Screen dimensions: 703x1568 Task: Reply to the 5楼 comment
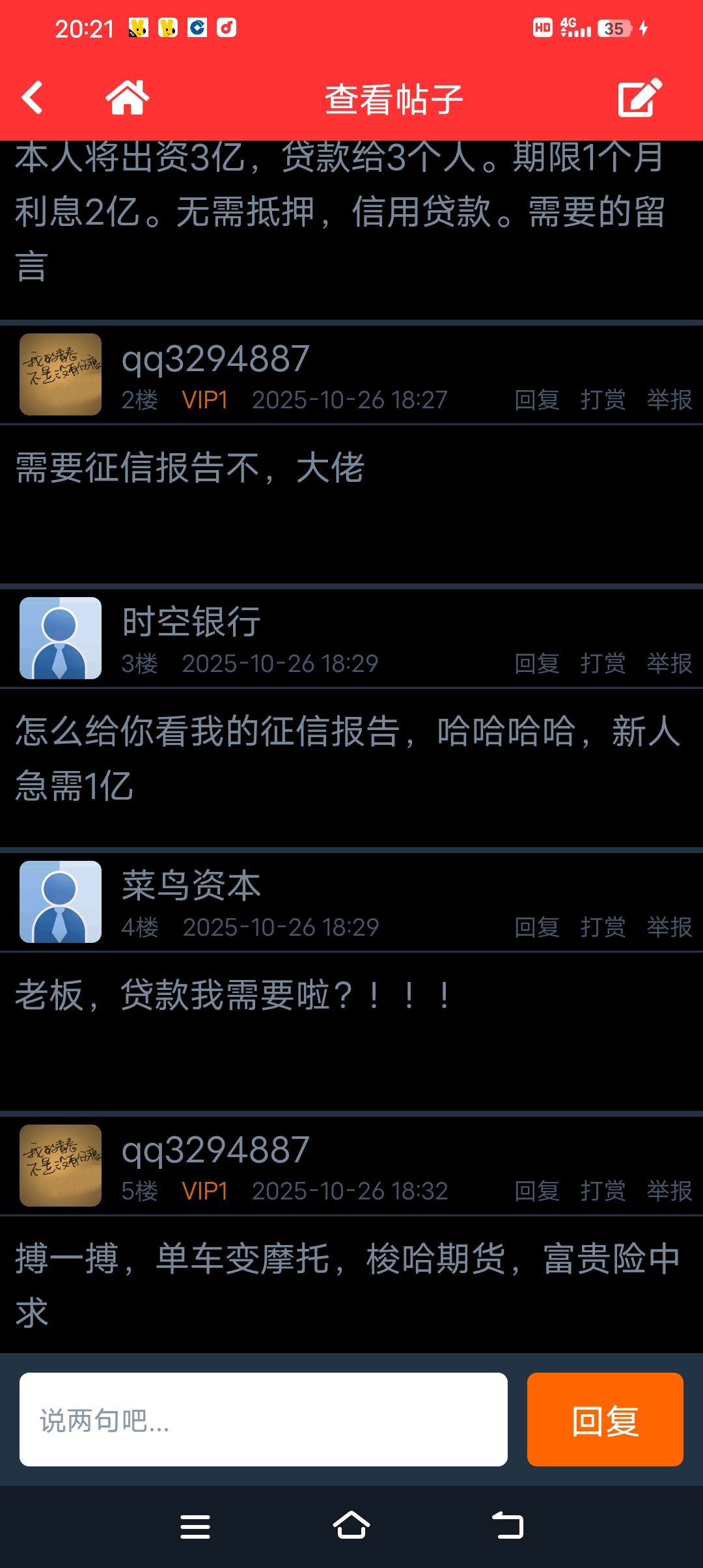[x=536, y=1191]
